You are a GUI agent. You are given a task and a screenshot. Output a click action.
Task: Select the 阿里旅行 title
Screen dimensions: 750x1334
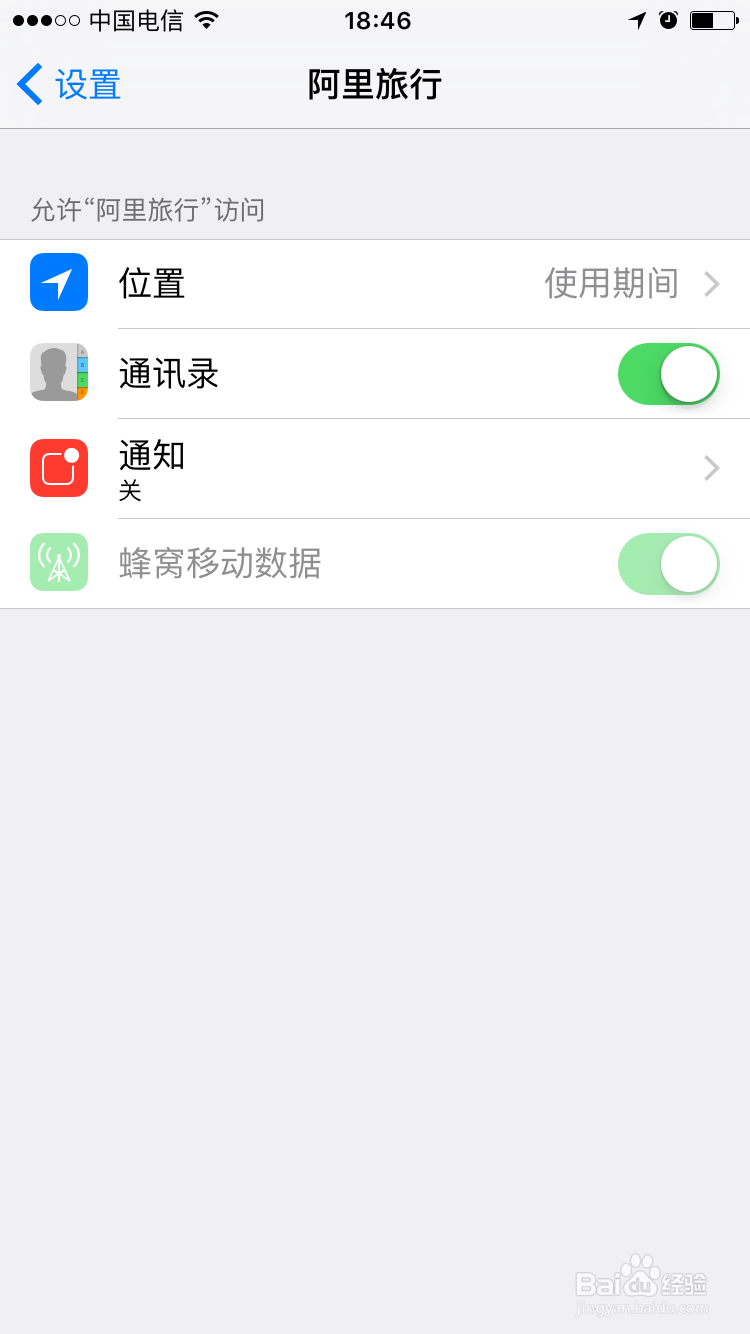[x=375, y=84]
